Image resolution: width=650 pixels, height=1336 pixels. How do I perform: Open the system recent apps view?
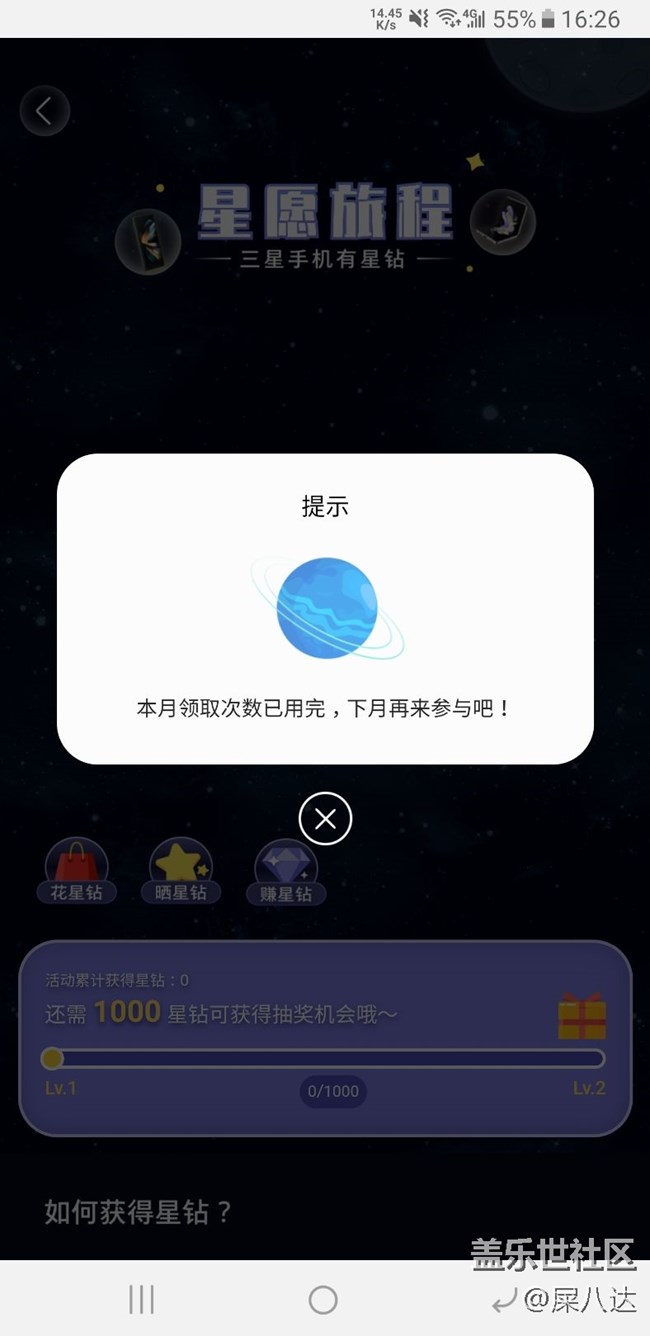(141, 1299)
